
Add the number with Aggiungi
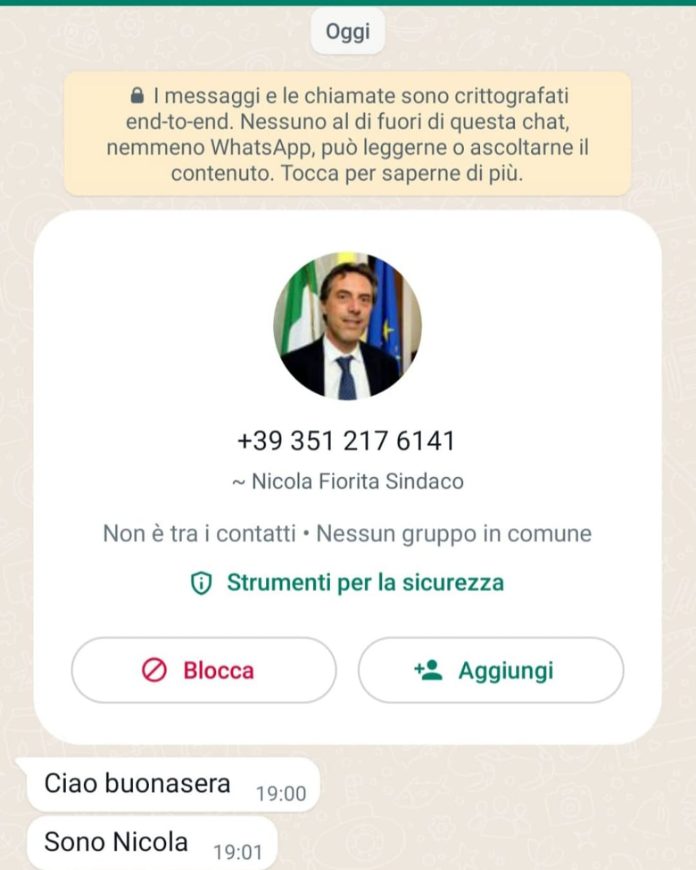pyautogui.click(x=490, y=670)
